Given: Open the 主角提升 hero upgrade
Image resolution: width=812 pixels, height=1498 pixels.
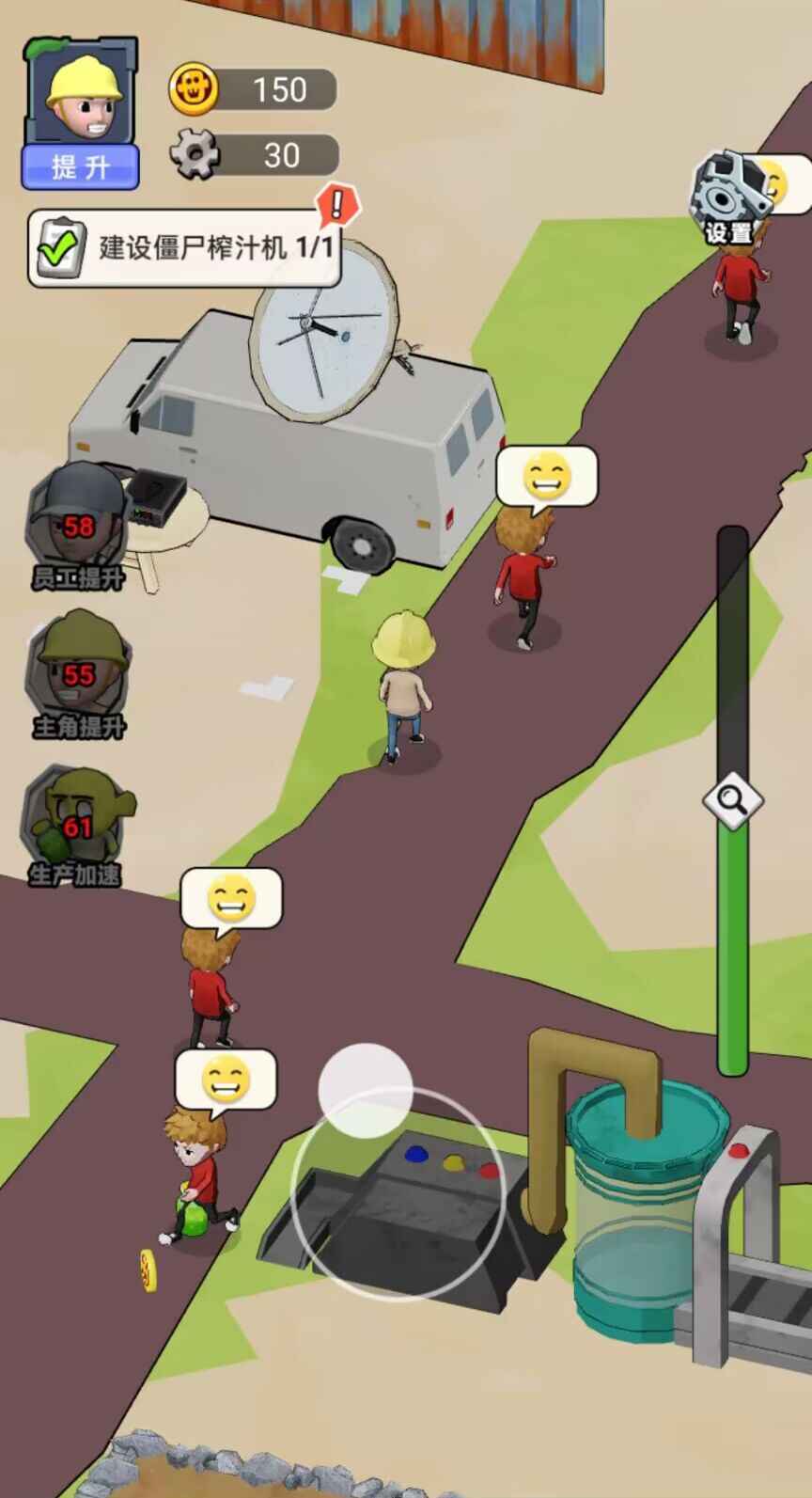Looking at the screenshot, I should pos(78,671).
